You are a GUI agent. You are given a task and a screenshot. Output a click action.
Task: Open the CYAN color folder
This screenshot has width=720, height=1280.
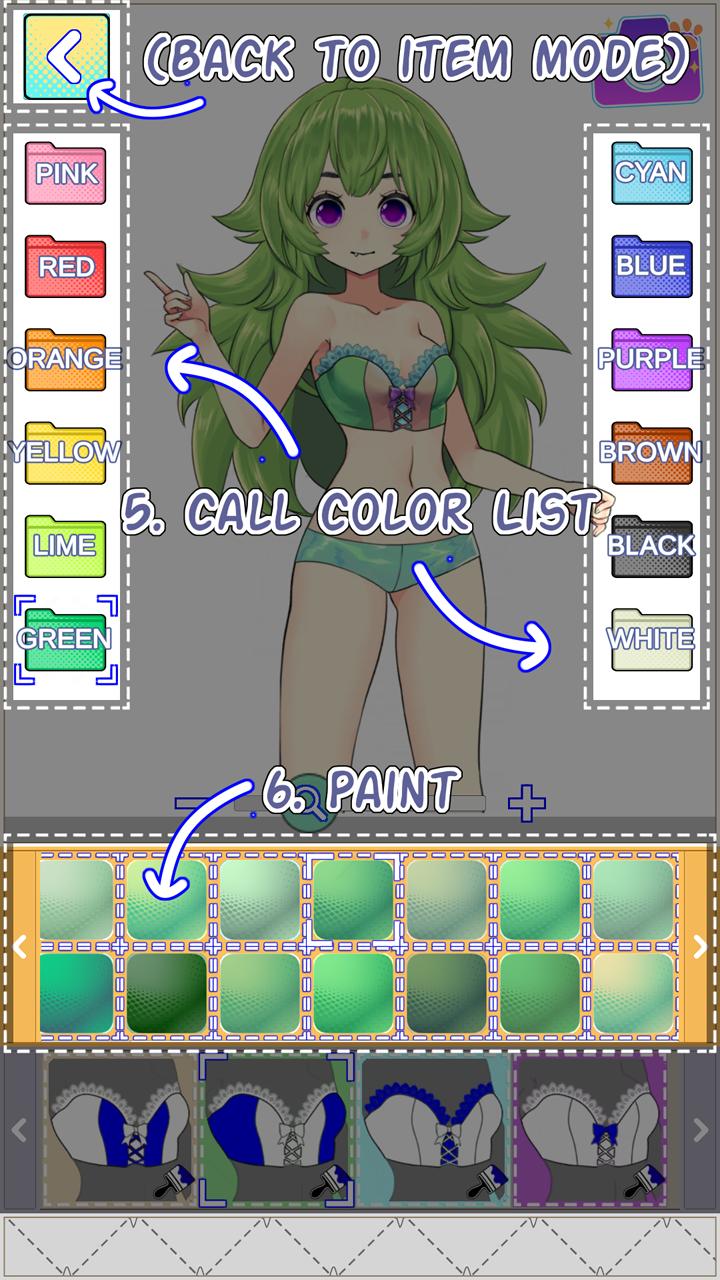pos(652,173)
